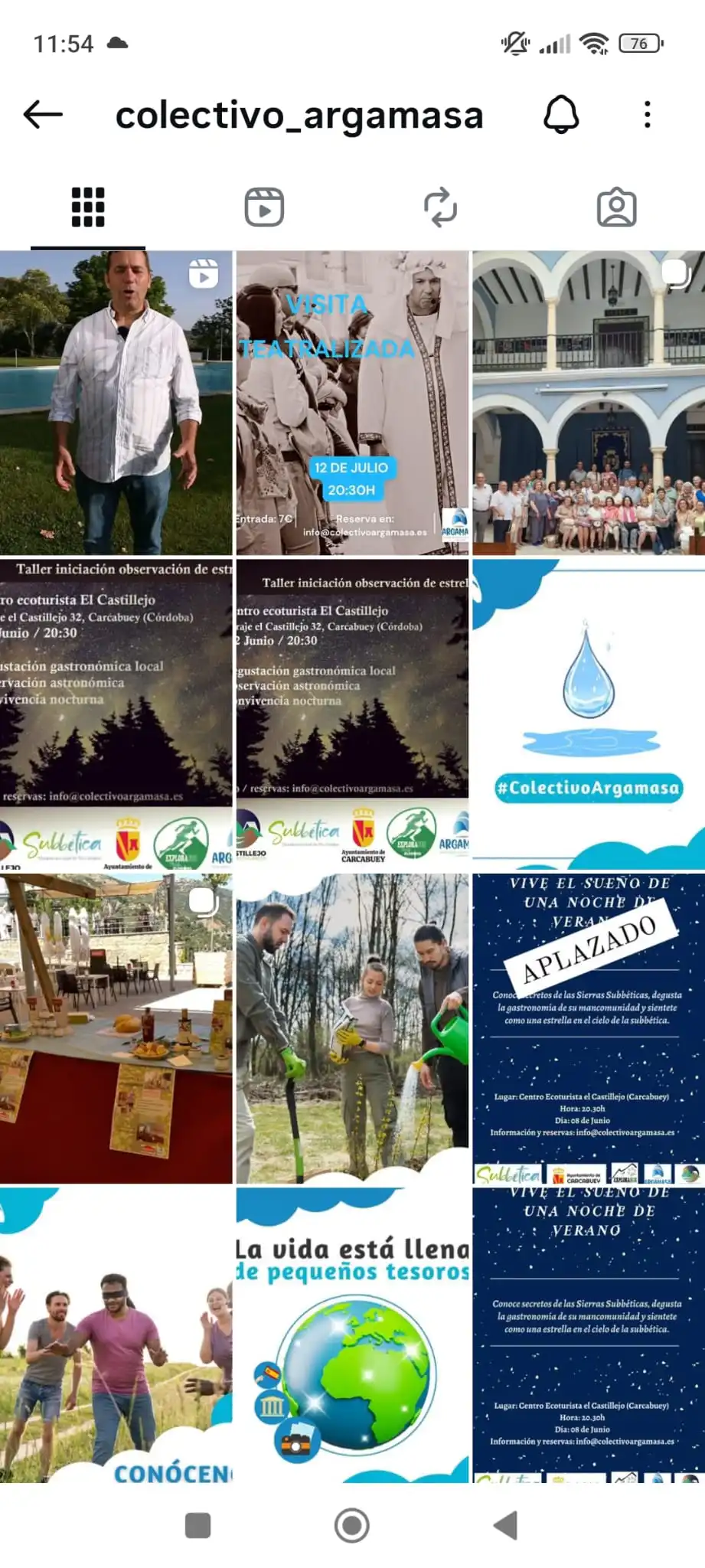Switch to the tagged photos tab
This screenshot has width=705, height=1568.
616,207
